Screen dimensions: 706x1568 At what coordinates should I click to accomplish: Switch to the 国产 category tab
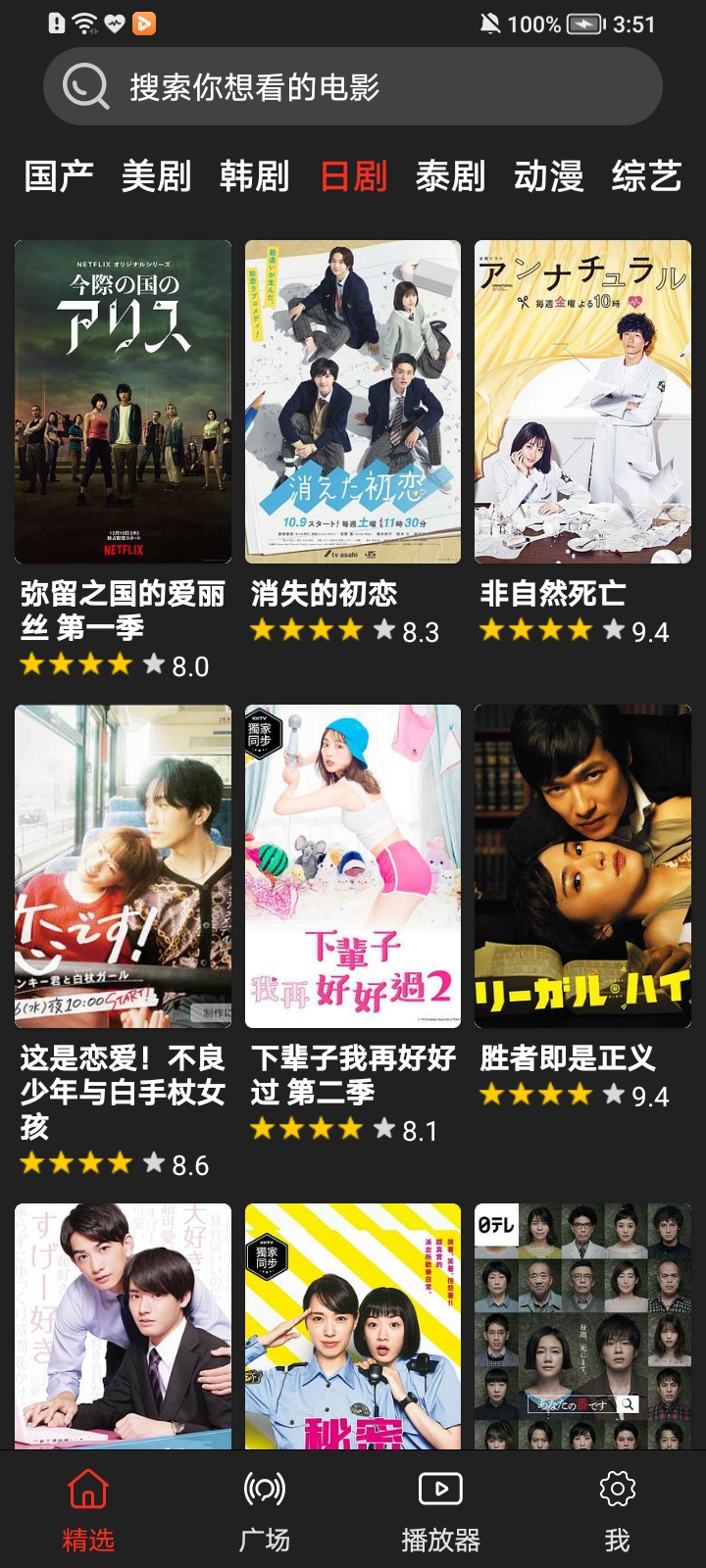(x=59, y=176)
